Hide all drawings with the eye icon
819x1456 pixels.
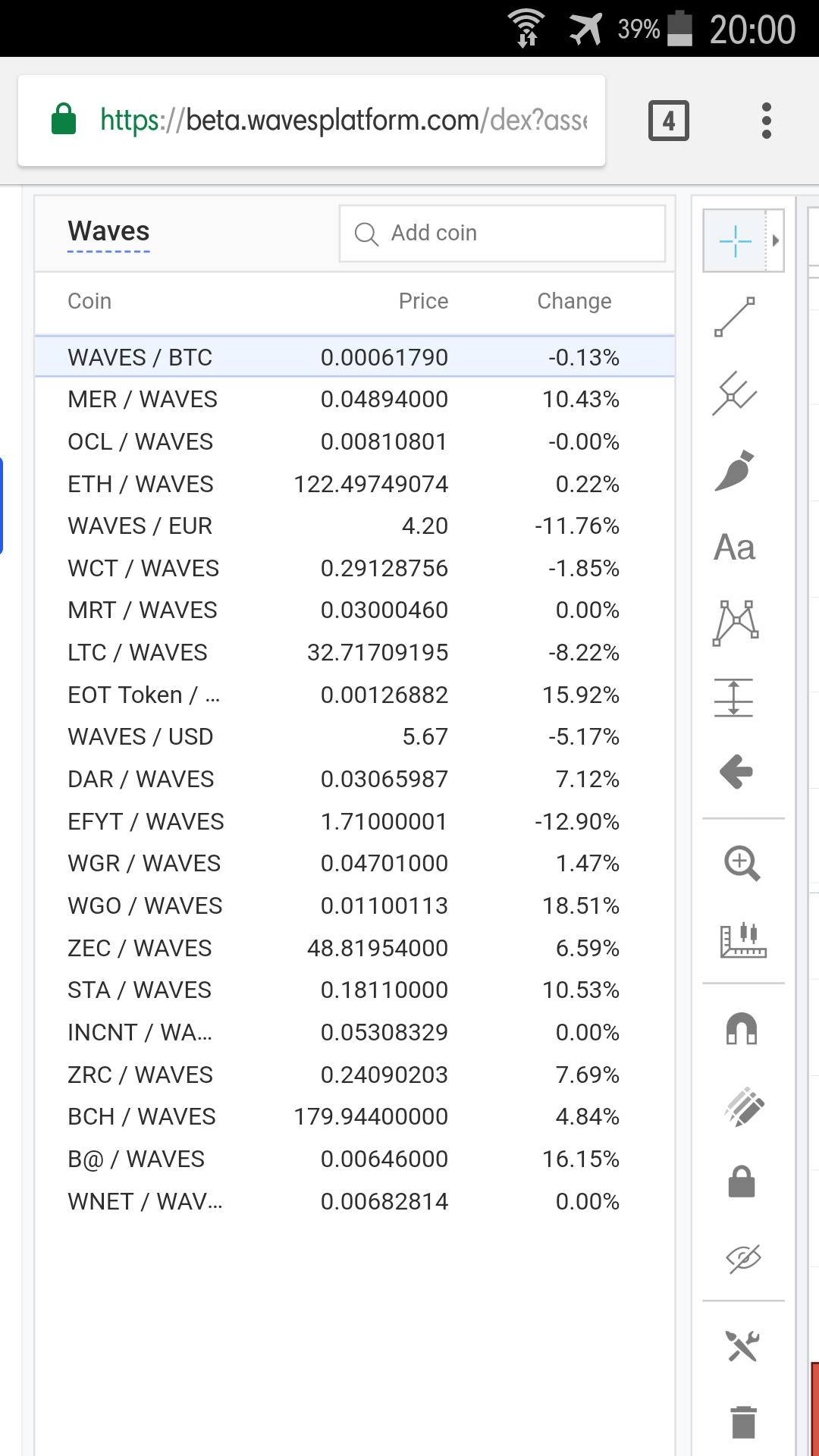click(x=743, y=1259)
